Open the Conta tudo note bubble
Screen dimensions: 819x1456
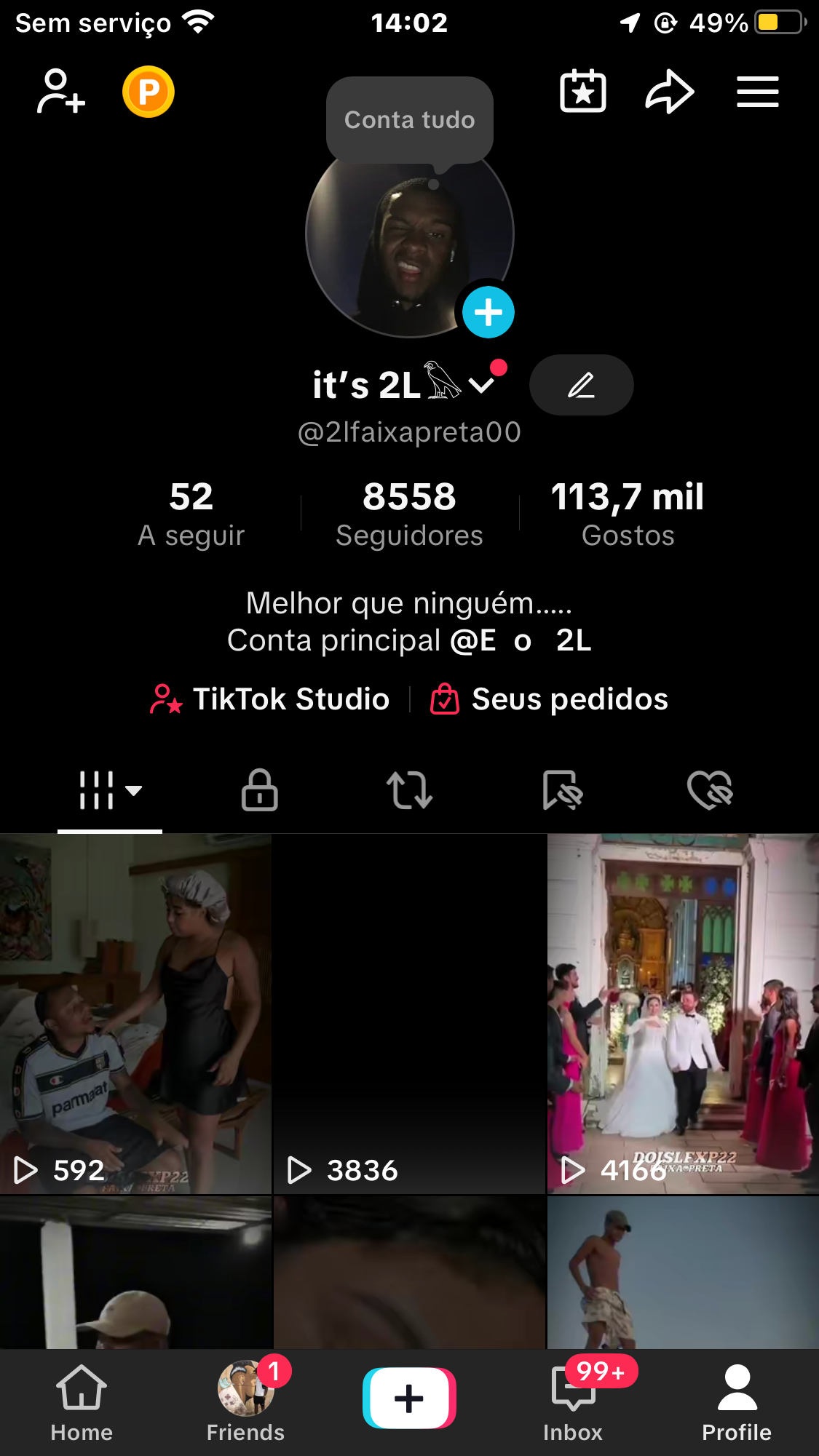tap(409, 120)
